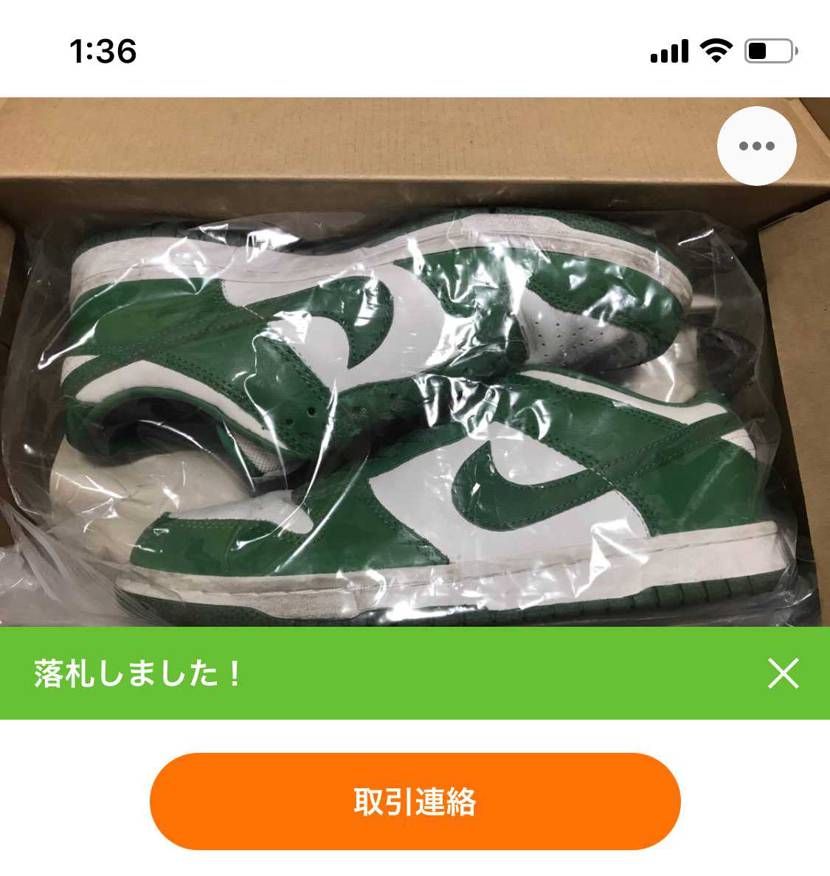
Task: Tap the Wi-Fi status icon
Action: 716,46
